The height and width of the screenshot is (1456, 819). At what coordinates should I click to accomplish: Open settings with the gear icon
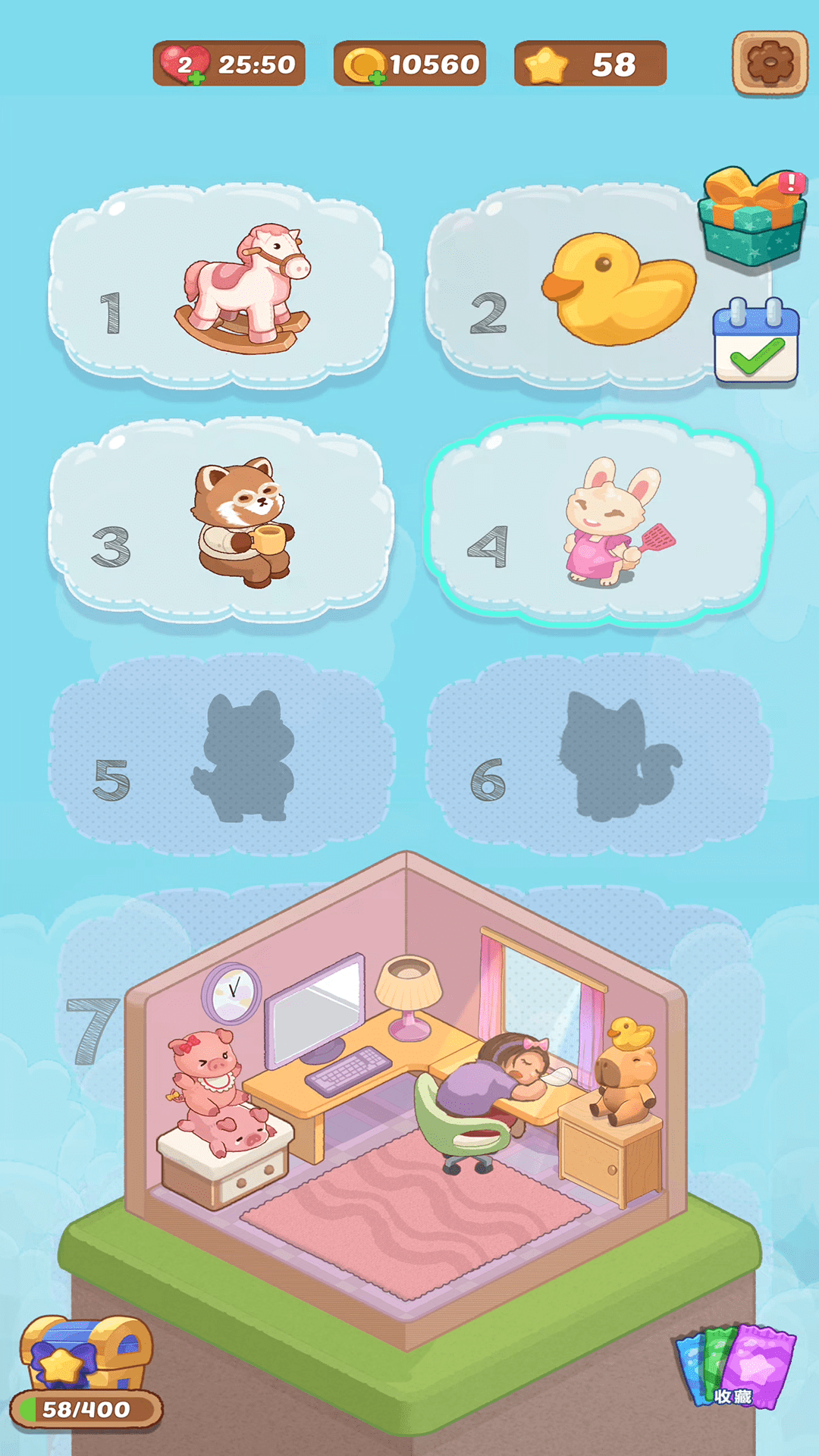click(x=770, y=64)
